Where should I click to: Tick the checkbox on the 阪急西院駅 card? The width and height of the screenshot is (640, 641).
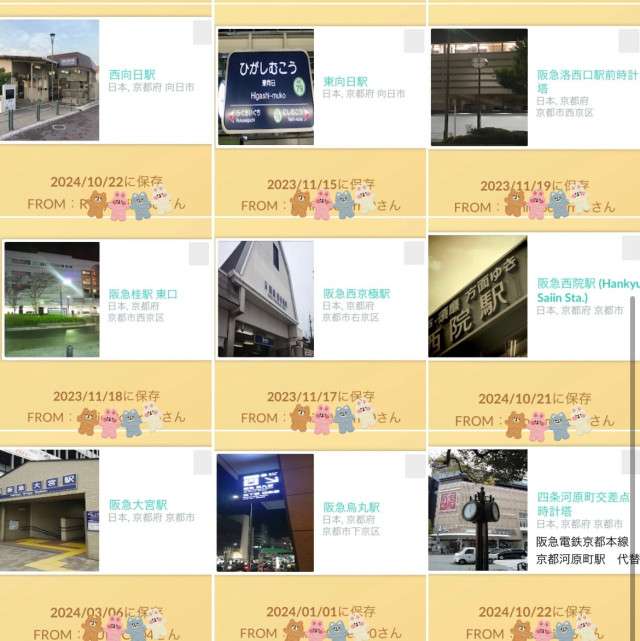point(632,248)
